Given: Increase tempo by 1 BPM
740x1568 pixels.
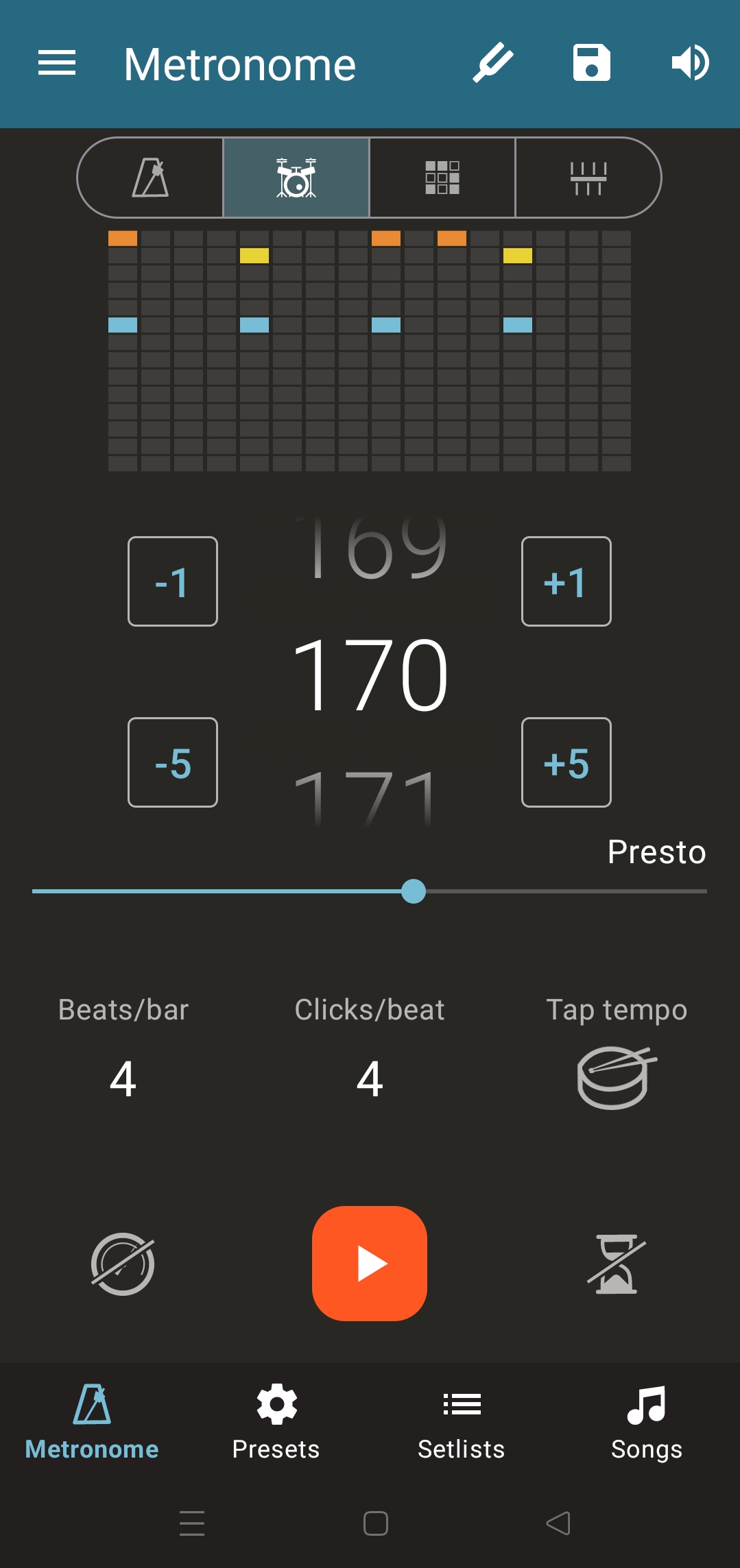Looking at the screenshot, I should pos(566,581).
